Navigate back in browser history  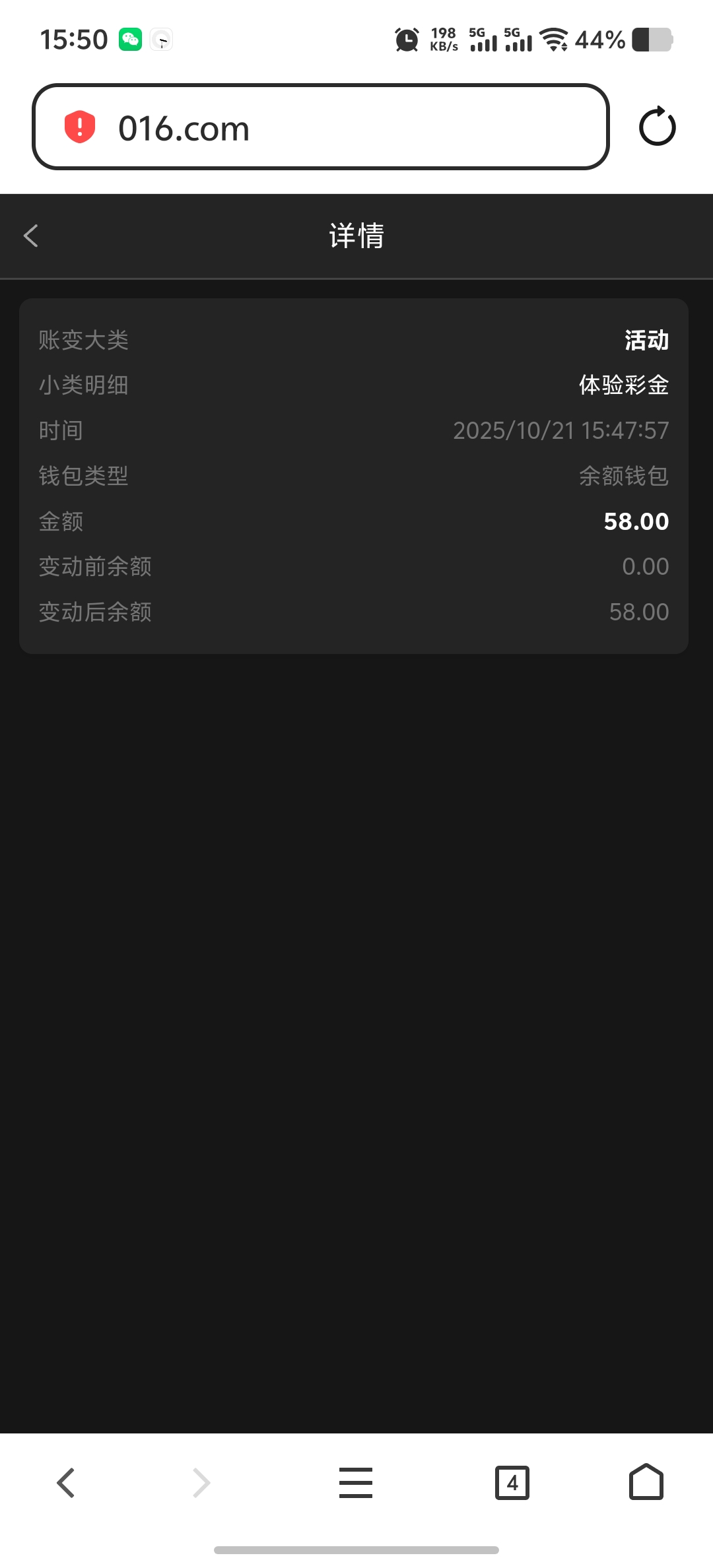[66, 1483]
